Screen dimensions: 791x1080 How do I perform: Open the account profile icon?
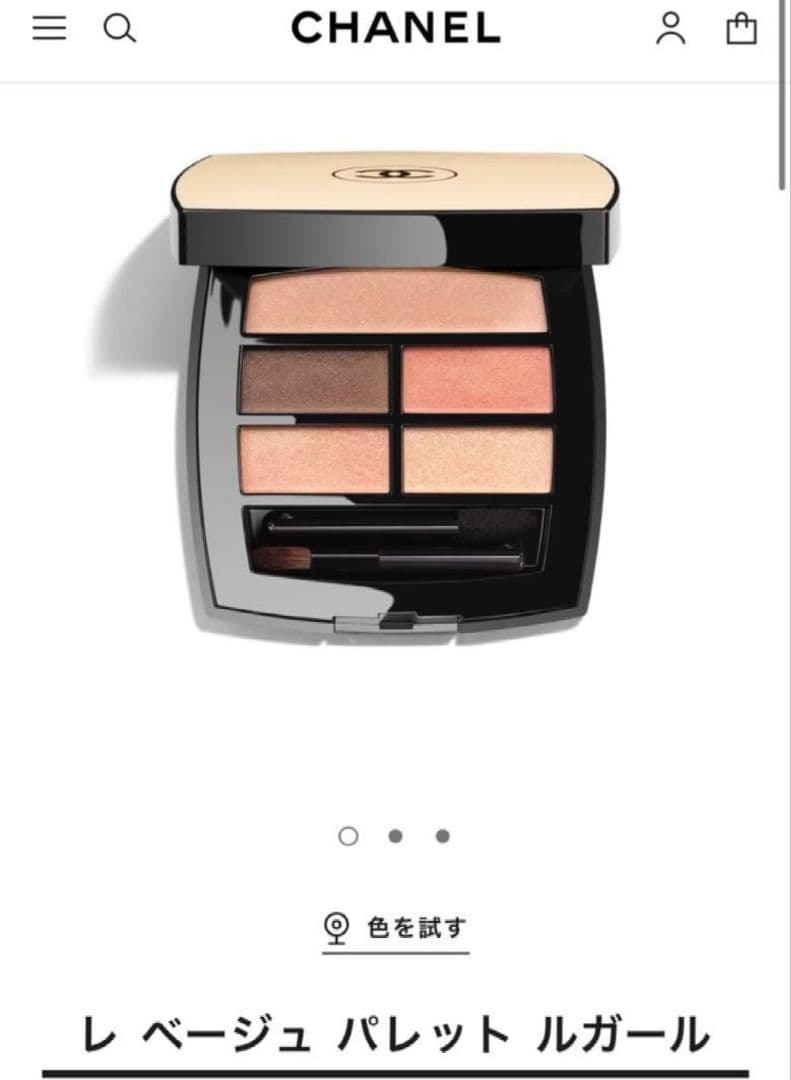[671, 29]
